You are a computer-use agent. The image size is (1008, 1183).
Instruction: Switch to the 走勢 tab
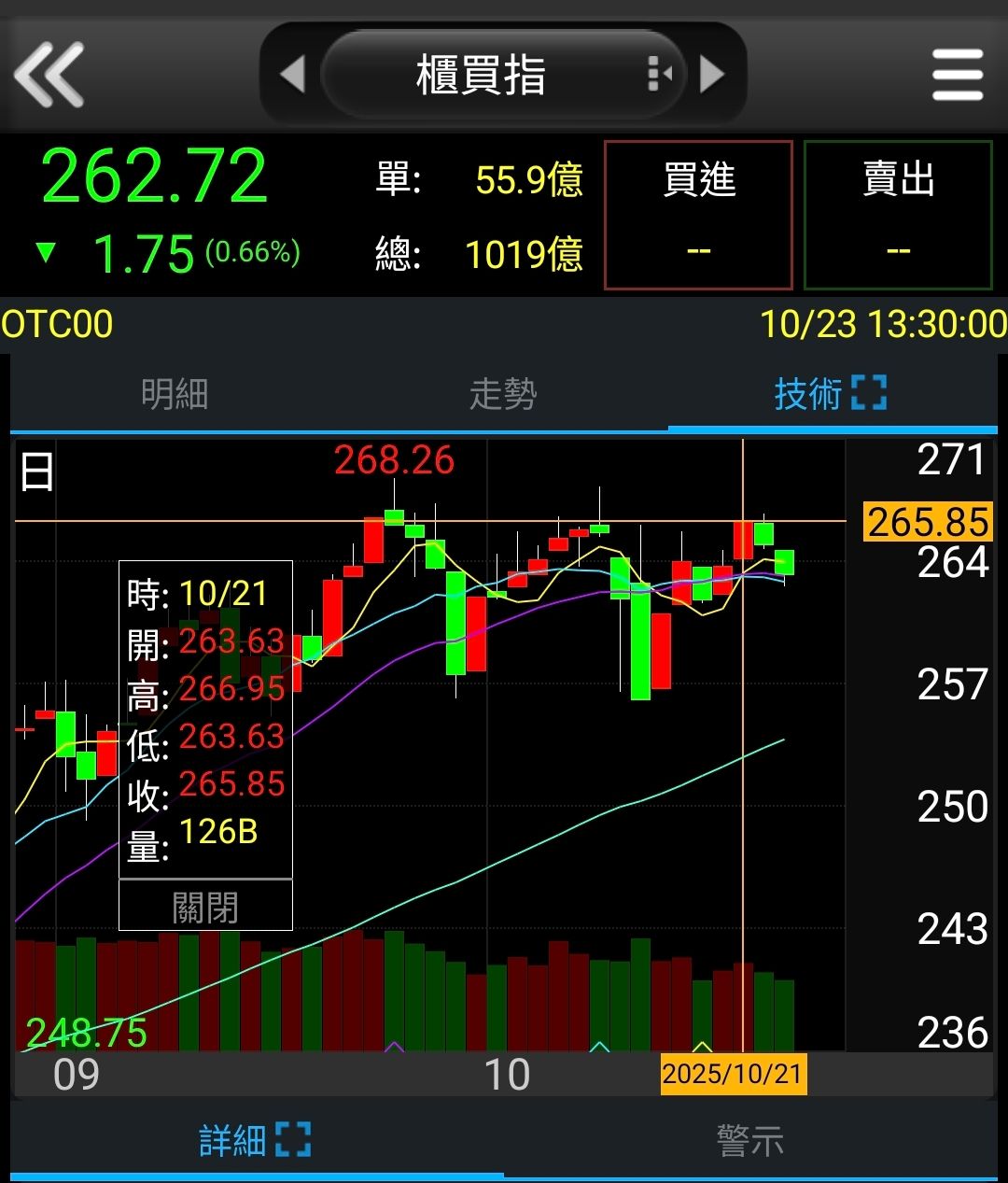(x=503, y=394)
